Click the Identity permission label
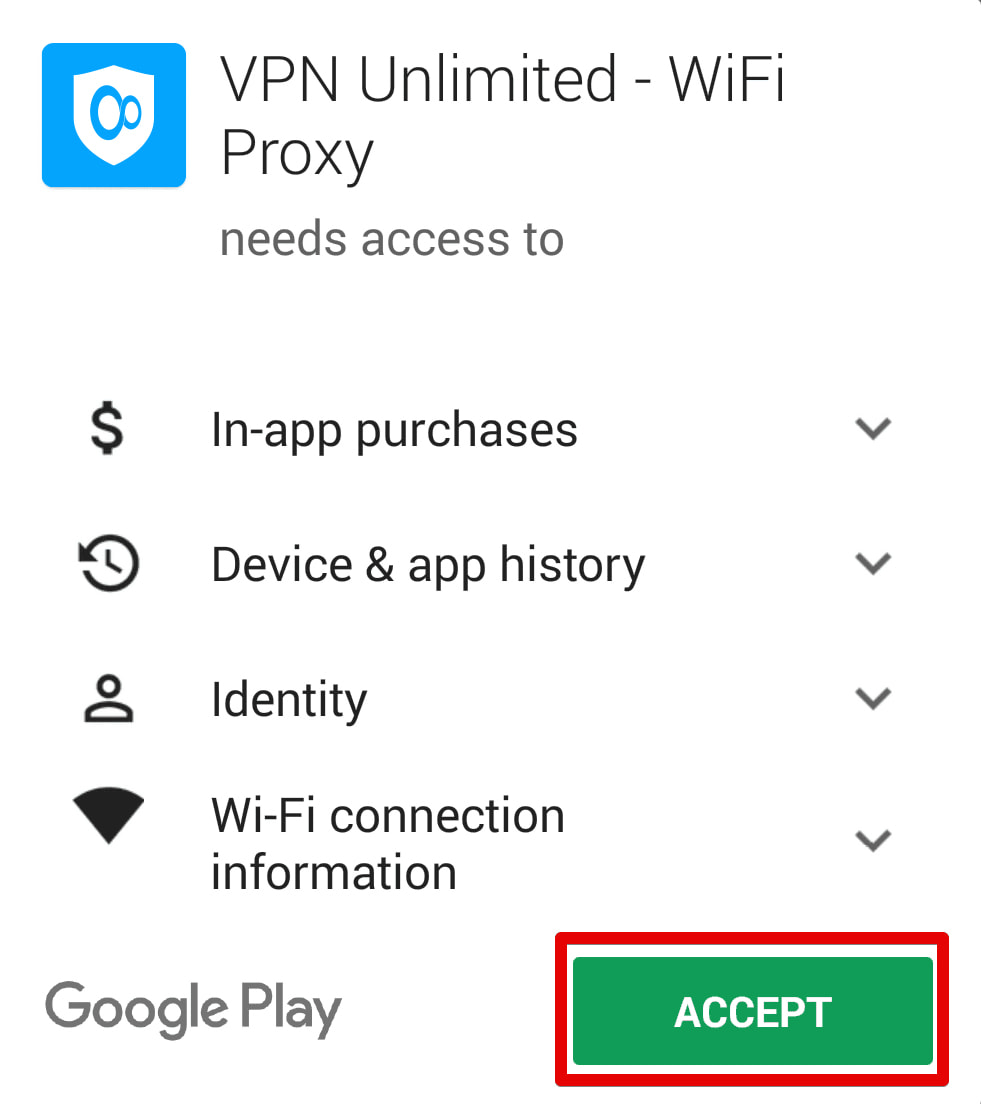 pyautogui.click(x=288, y=698)
